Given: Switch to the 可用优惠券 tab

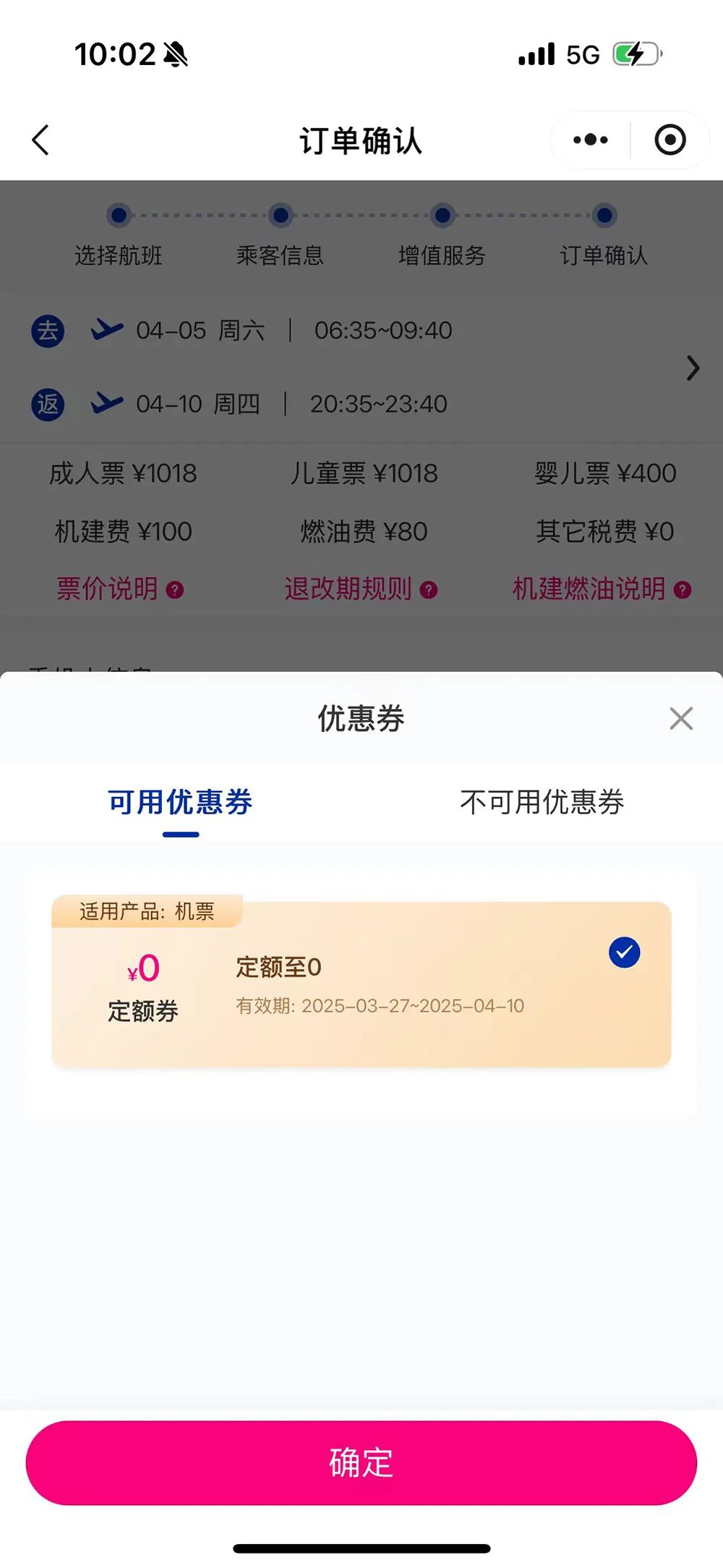Looking at the screenshot, I should point(180,803).
